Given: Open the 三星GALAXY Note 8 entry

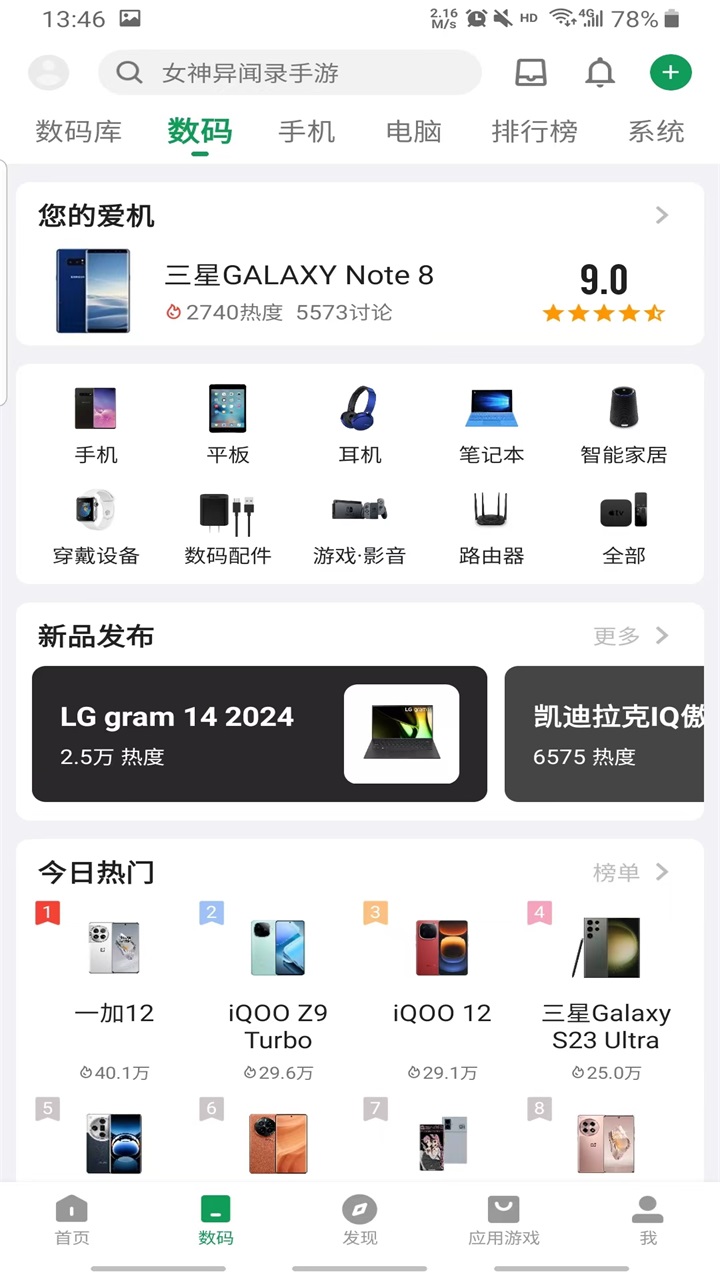Looking at the screenshot, I should pos(298,275).
